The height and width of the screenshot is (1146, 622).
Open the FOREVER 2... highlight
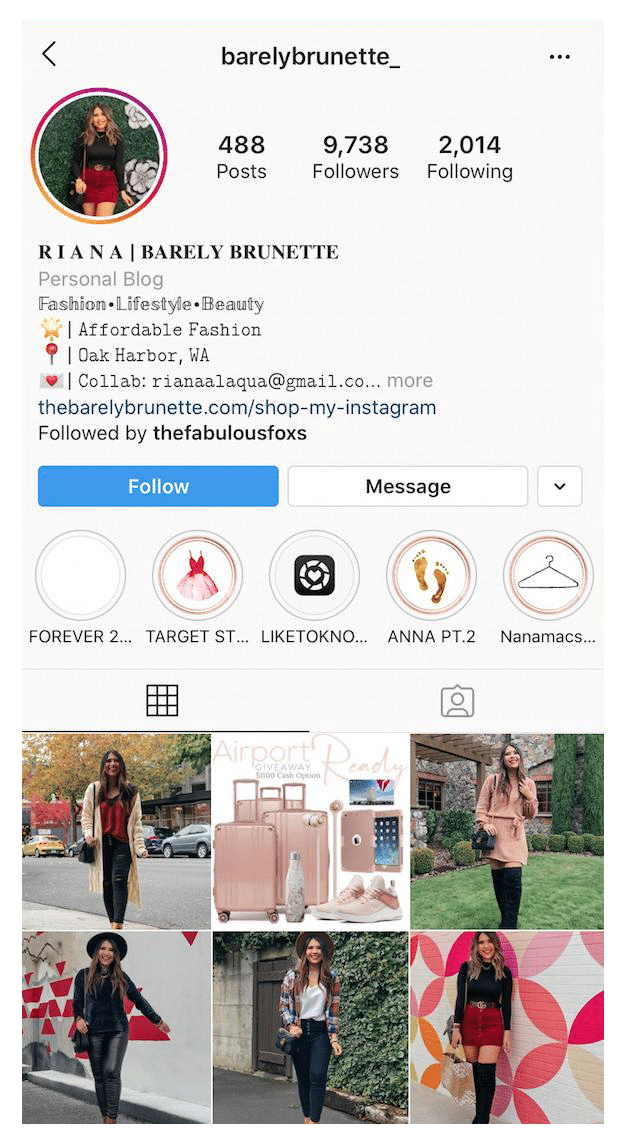(80, 576)
